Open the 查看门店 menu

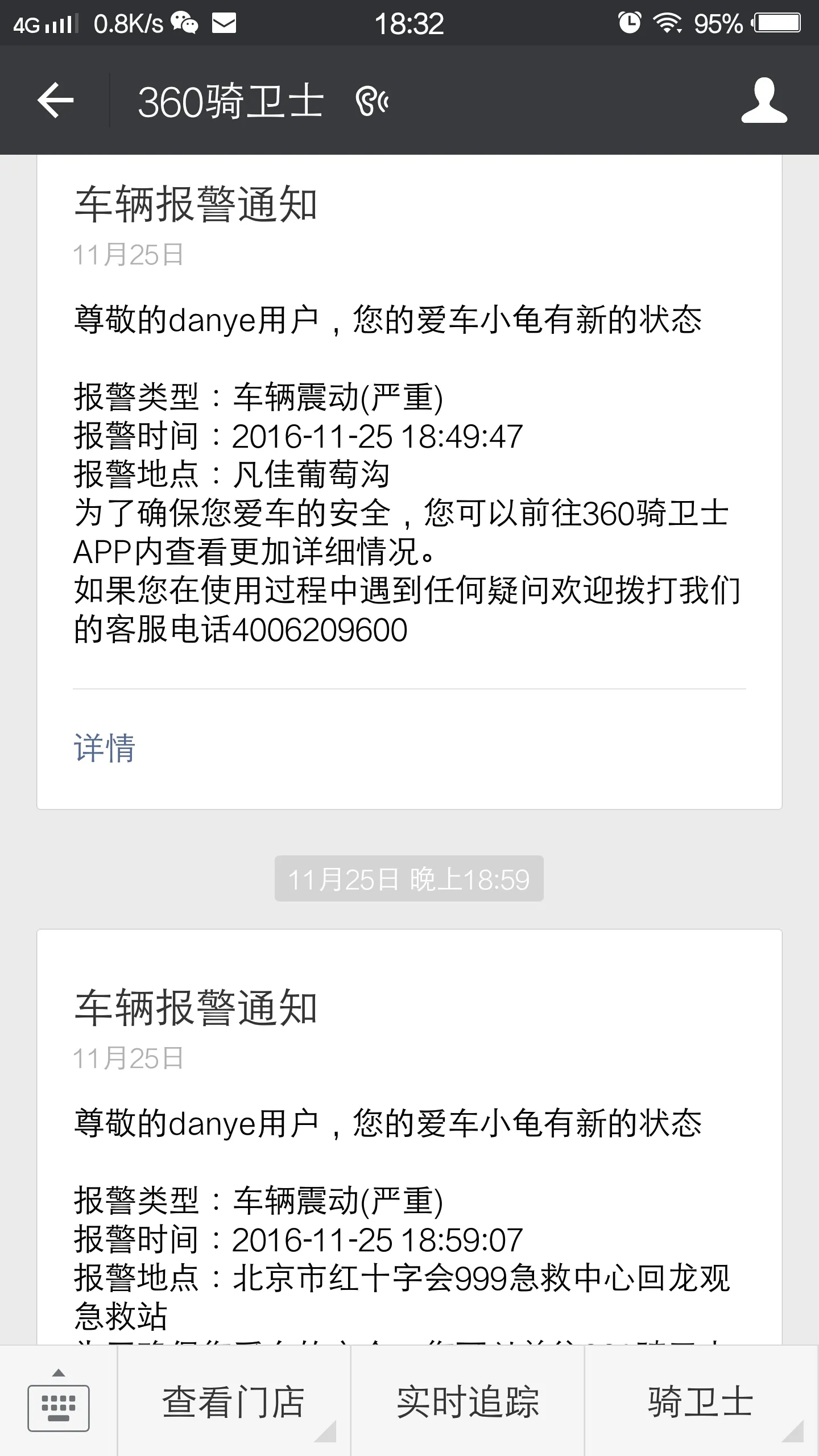[234, 1401]
